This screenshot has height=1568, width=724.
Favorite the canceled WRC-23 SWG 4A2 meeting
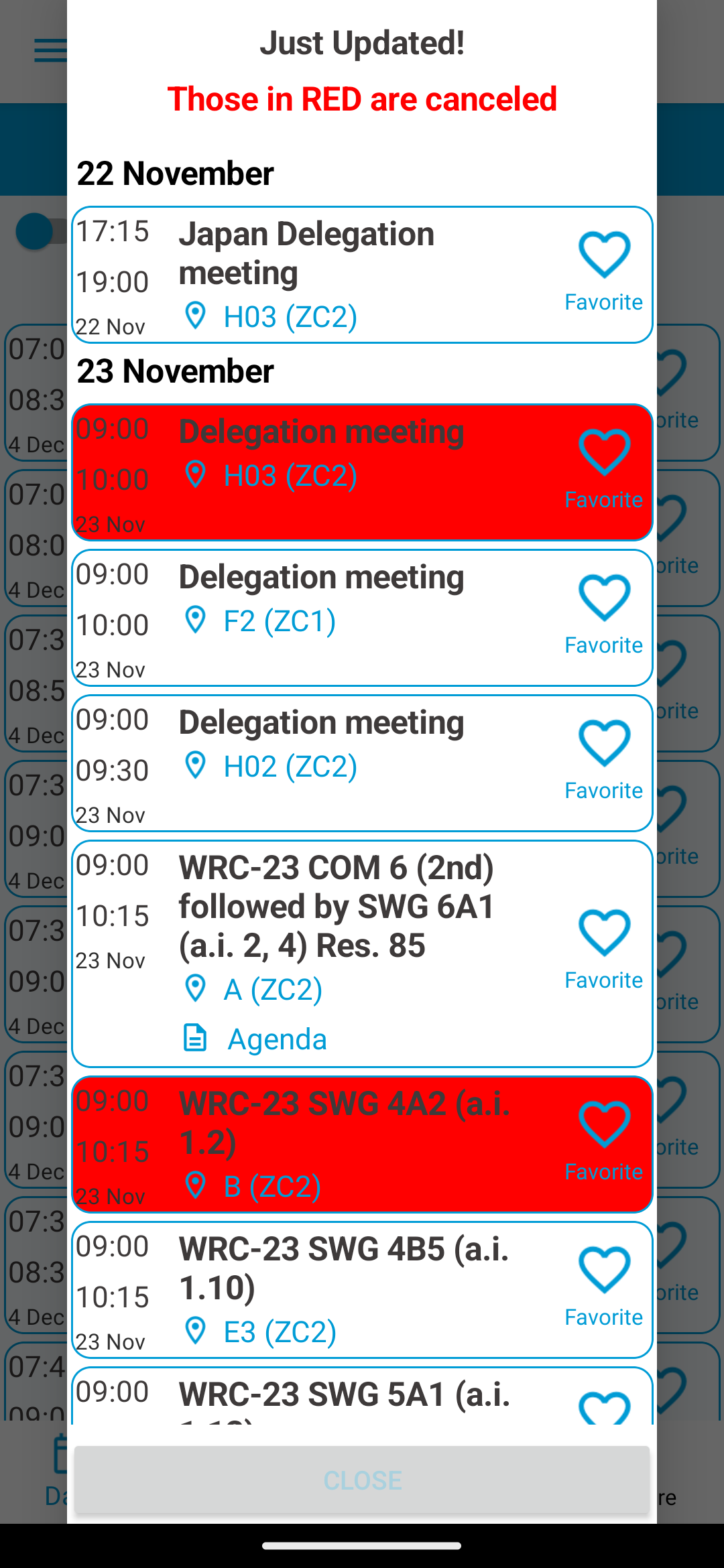(604, 1124)
